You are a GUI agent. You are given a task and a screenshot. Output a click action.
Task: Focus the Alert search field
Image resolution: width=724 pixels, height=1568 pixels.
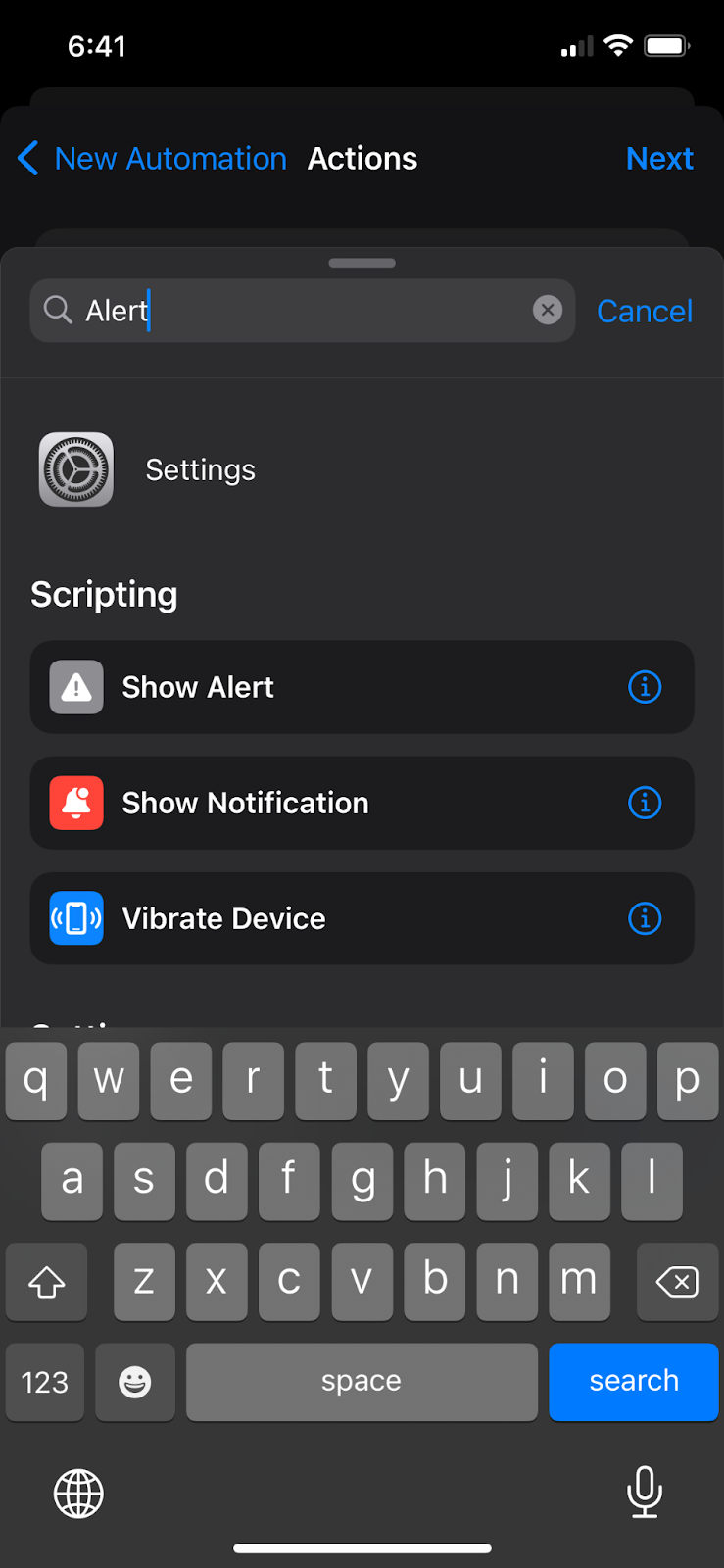point(294,311)
